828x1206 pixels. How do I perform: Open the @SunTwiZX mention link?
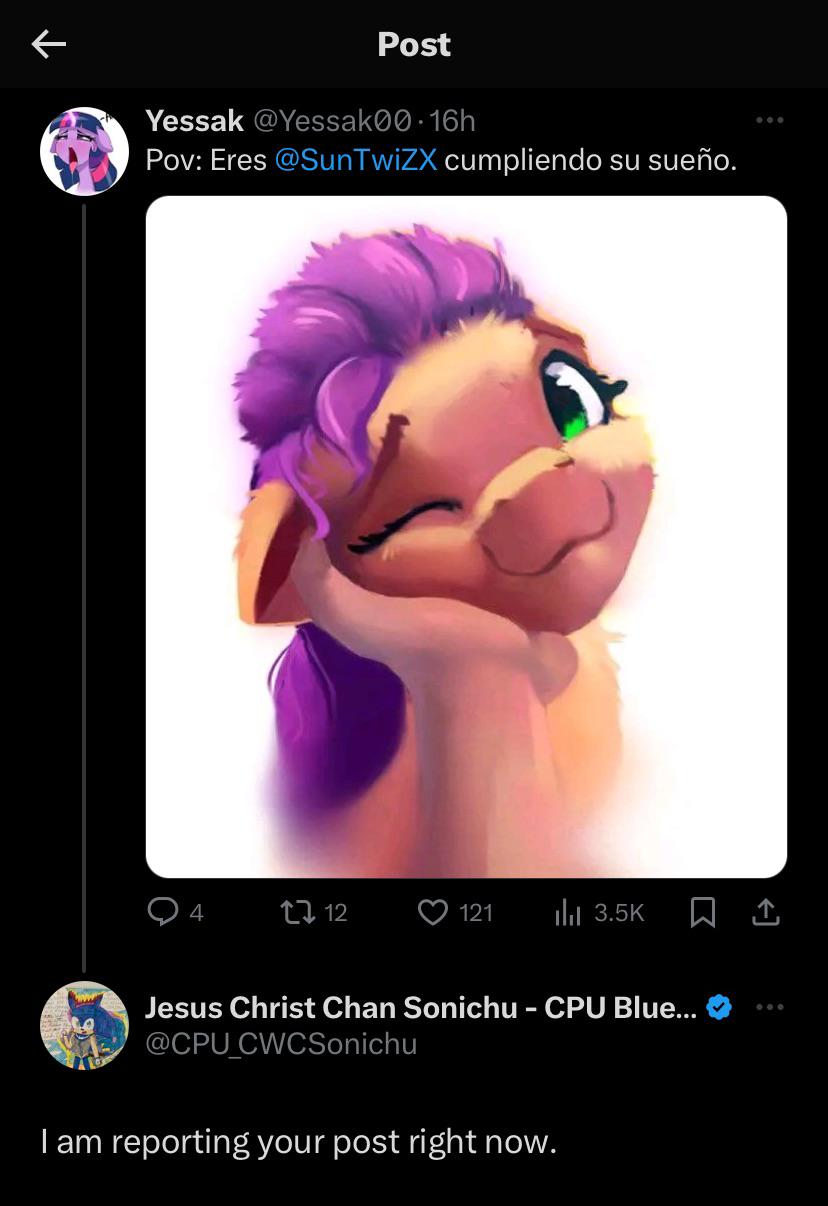(355, 160)
